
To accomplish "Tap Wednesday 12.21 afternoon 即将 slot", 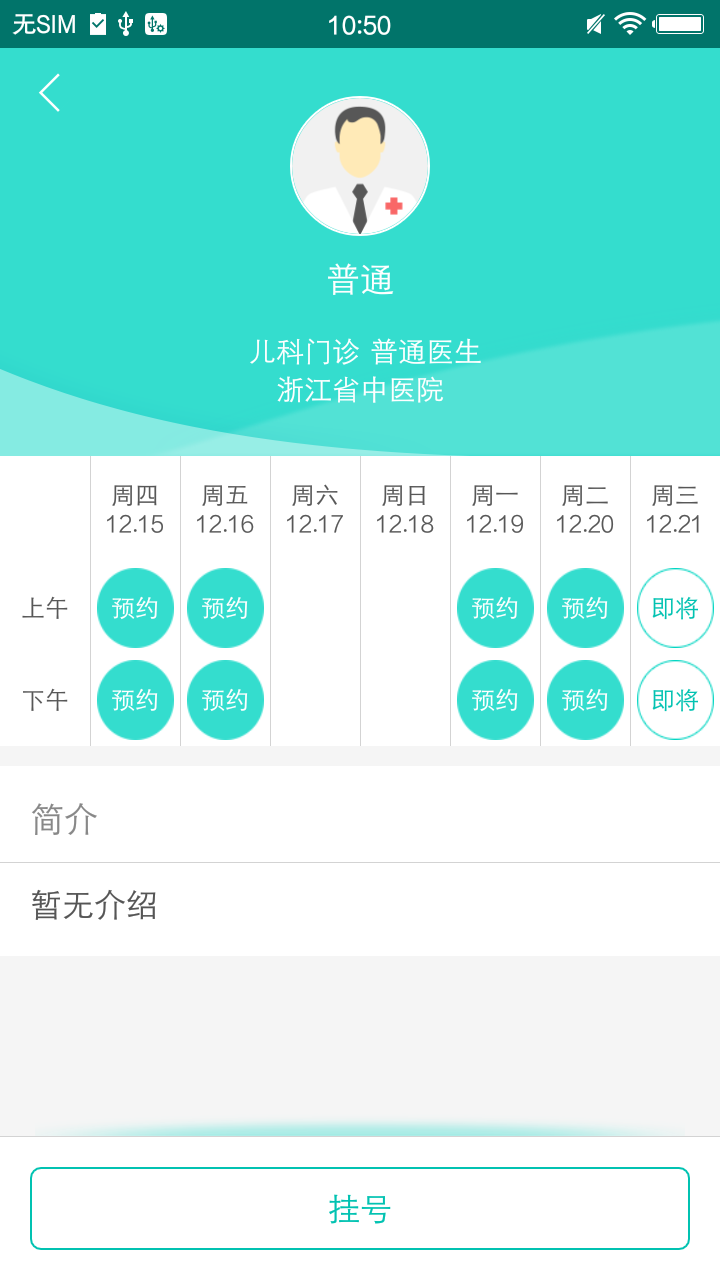I will (675, 700).
